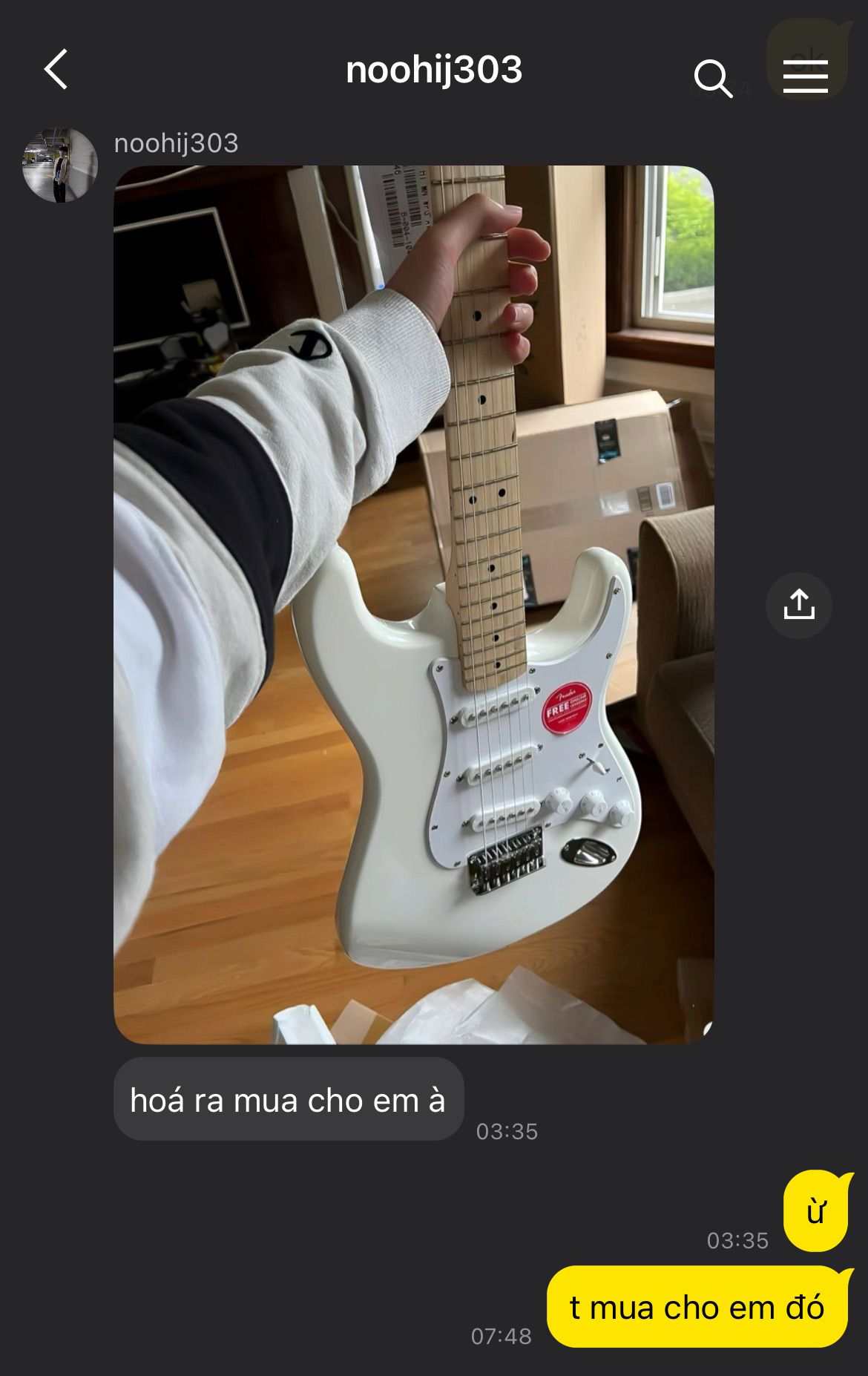Screen dimensions: 868x1376
Task: Go back from the noohij303 chat
Action: click(x=56, y=70)
